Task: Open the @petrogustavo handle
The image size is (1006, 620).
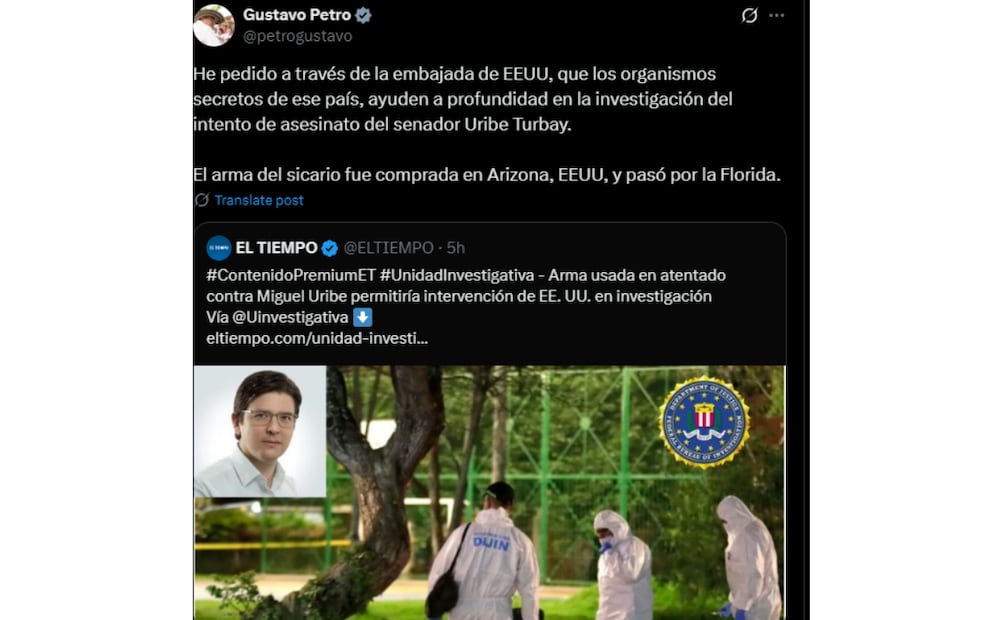Action: click(297, 36)
